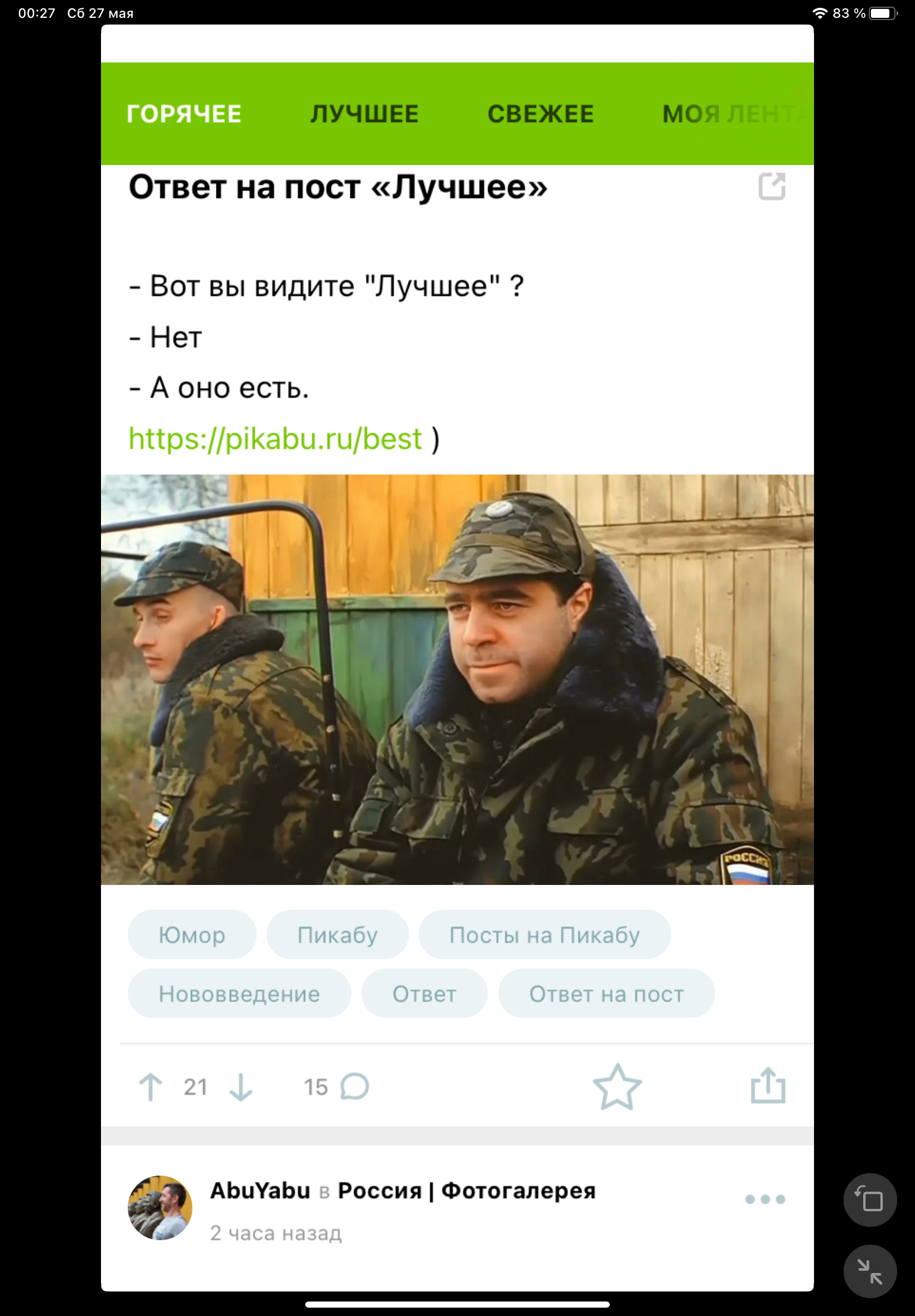This screenshot has height=1316, width=915.
Task: Switch to the МОЯ ЛЕНТА tab
Action: 735,114
